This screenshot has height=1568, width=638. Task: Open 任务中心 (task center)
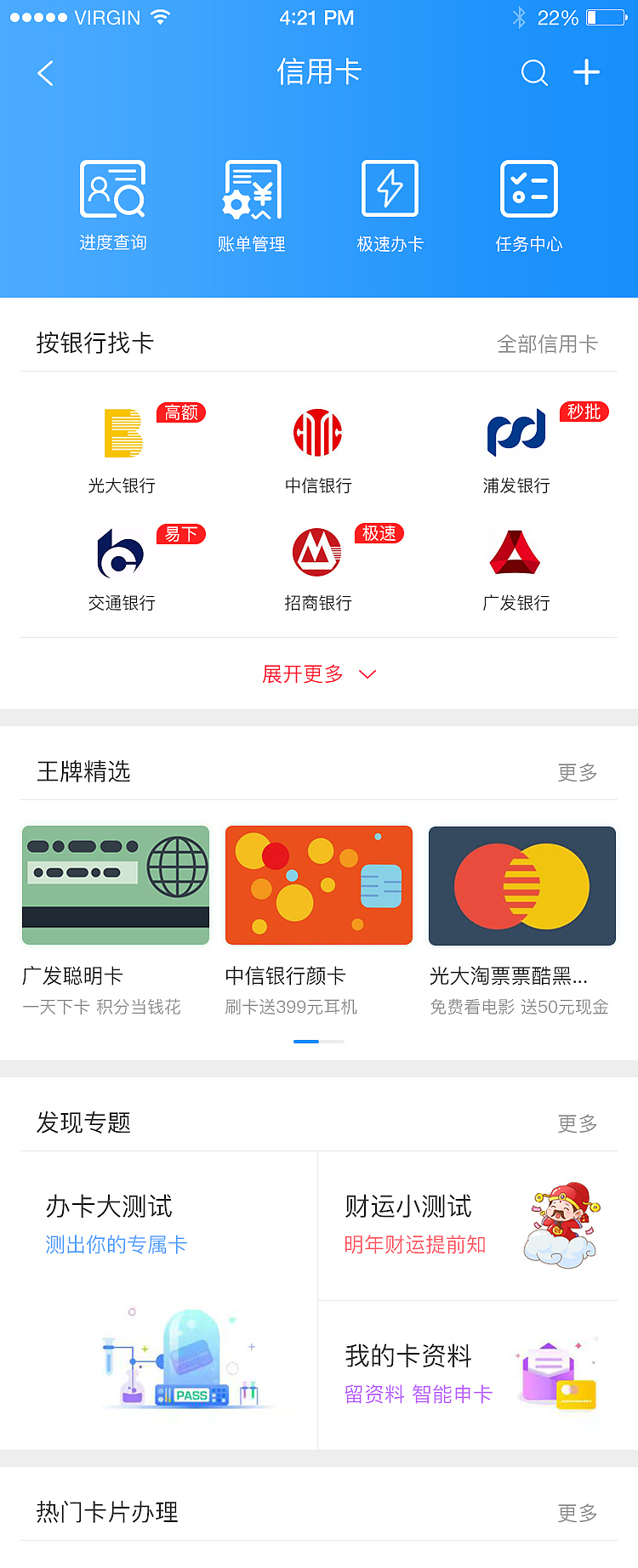click(x=528, y=204)
